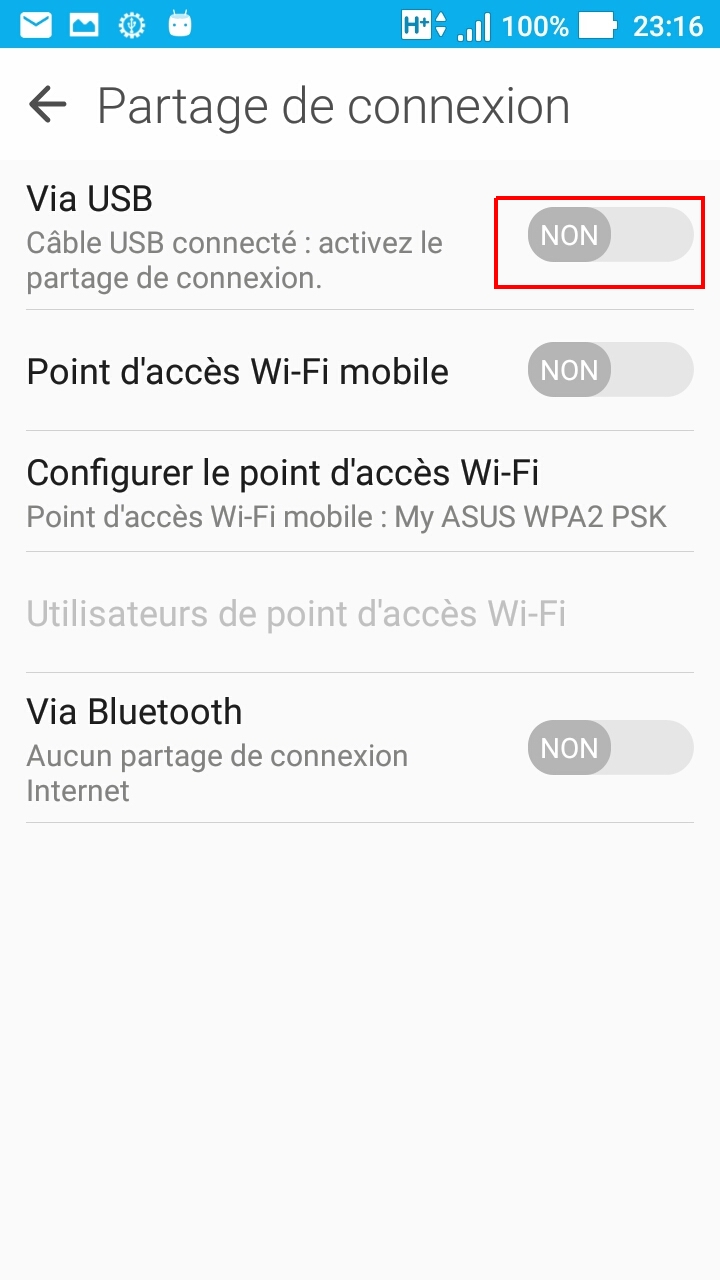Go back from Partage de connexion
Screen dimensions: 720x1280
(47, 104)
